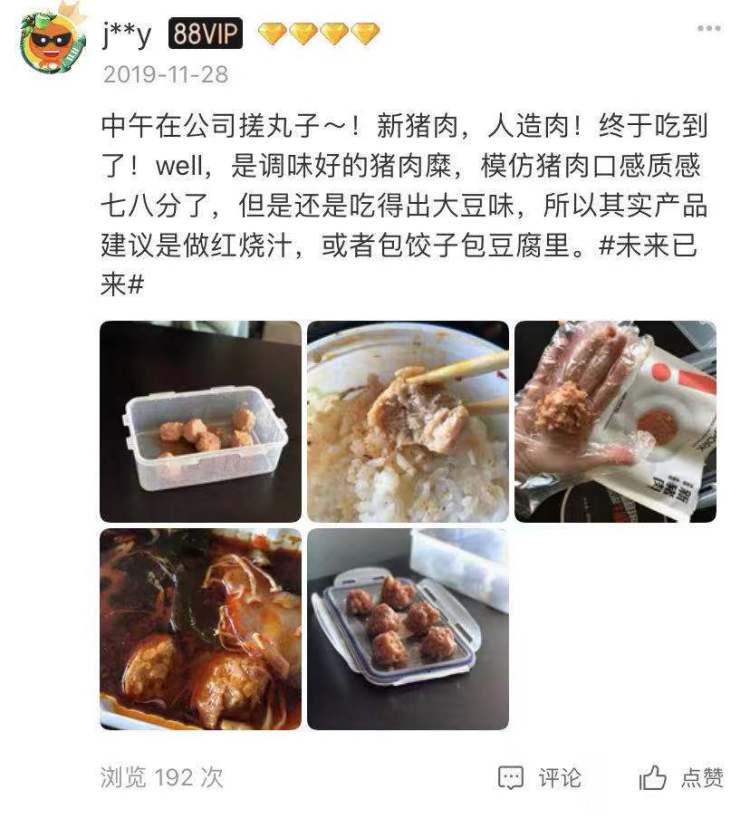750x819 pixels.
Task: View photo of meatballs in brown sauce
Action: pyautogui.click(x=200, y=629)
